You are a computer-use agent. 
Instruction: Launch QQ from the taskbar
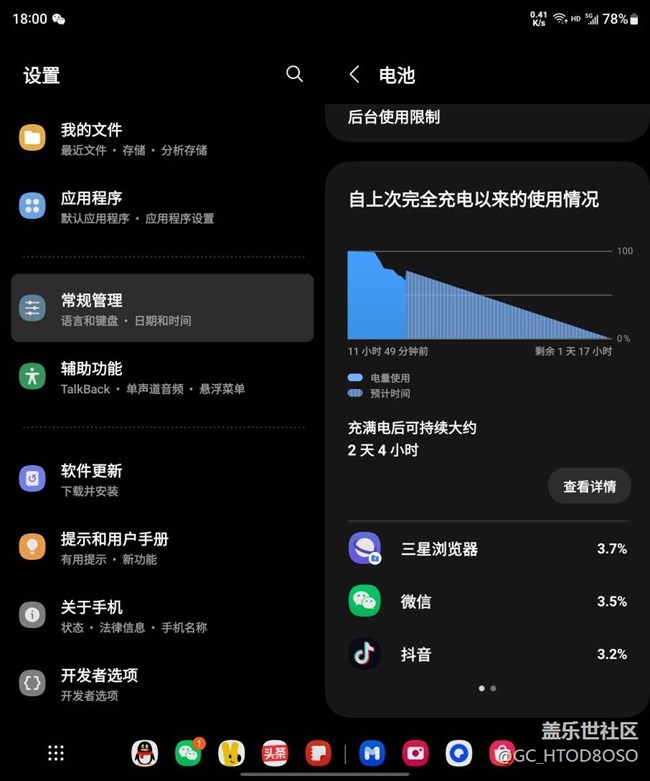click(145, 753)
